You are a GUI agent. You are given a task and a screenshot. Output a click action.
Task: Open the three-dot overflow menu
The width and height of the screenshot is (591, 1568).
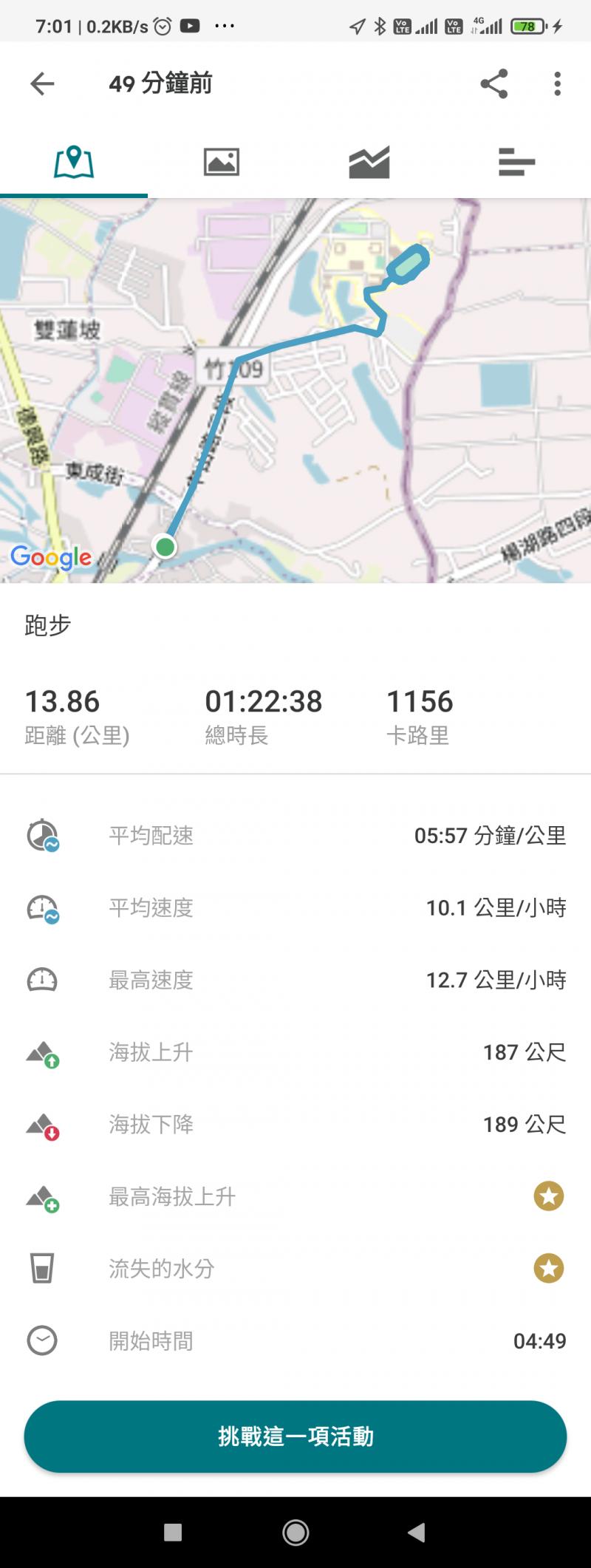(x=558, y=83)
